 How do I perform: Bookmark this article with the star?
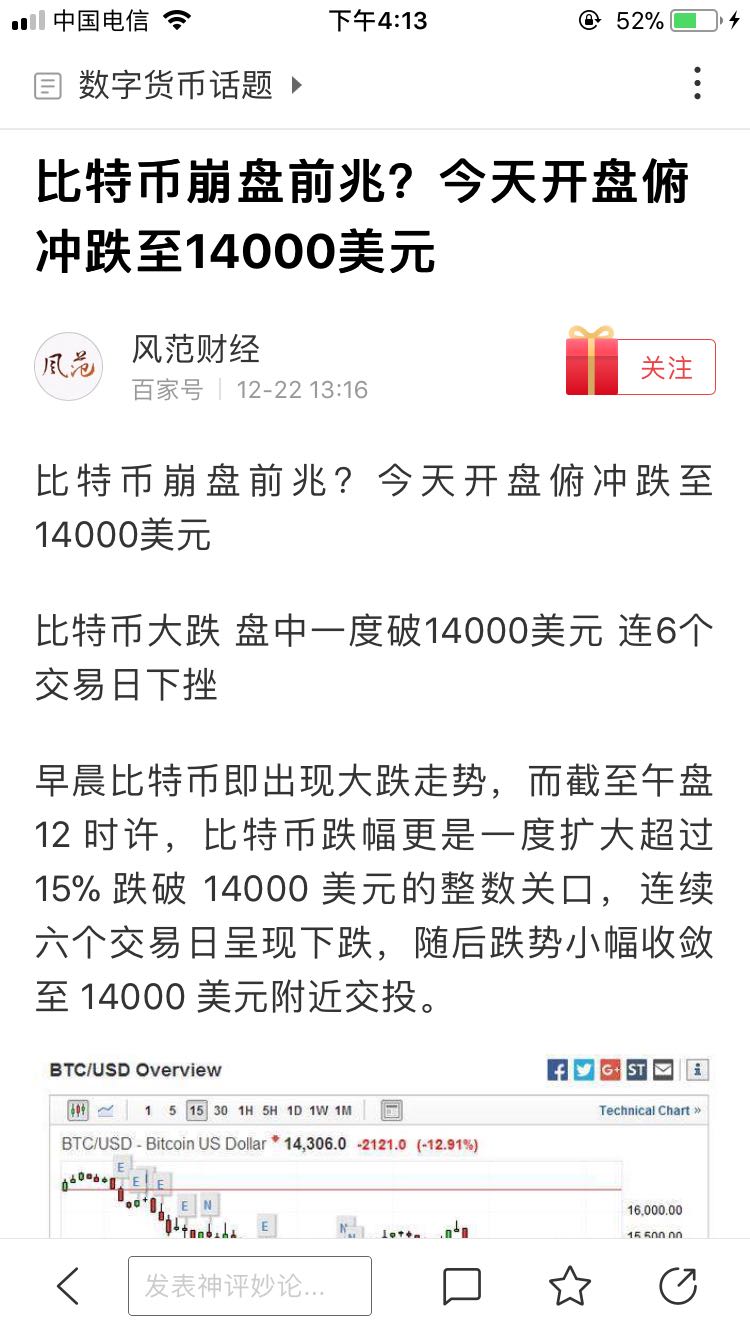[x=570, y=1285]
